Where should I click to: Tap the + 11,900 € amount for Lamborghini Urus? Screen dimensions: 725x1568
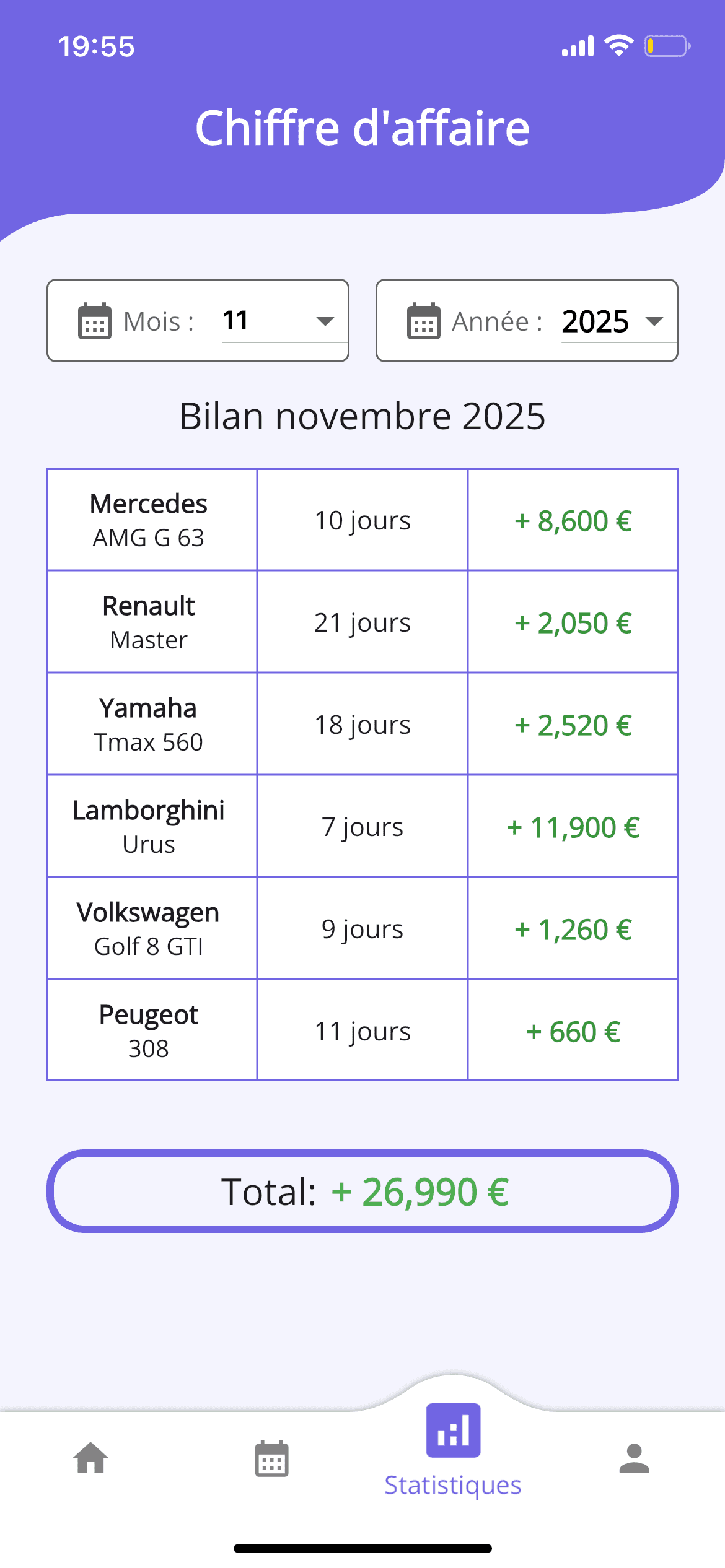573,826
